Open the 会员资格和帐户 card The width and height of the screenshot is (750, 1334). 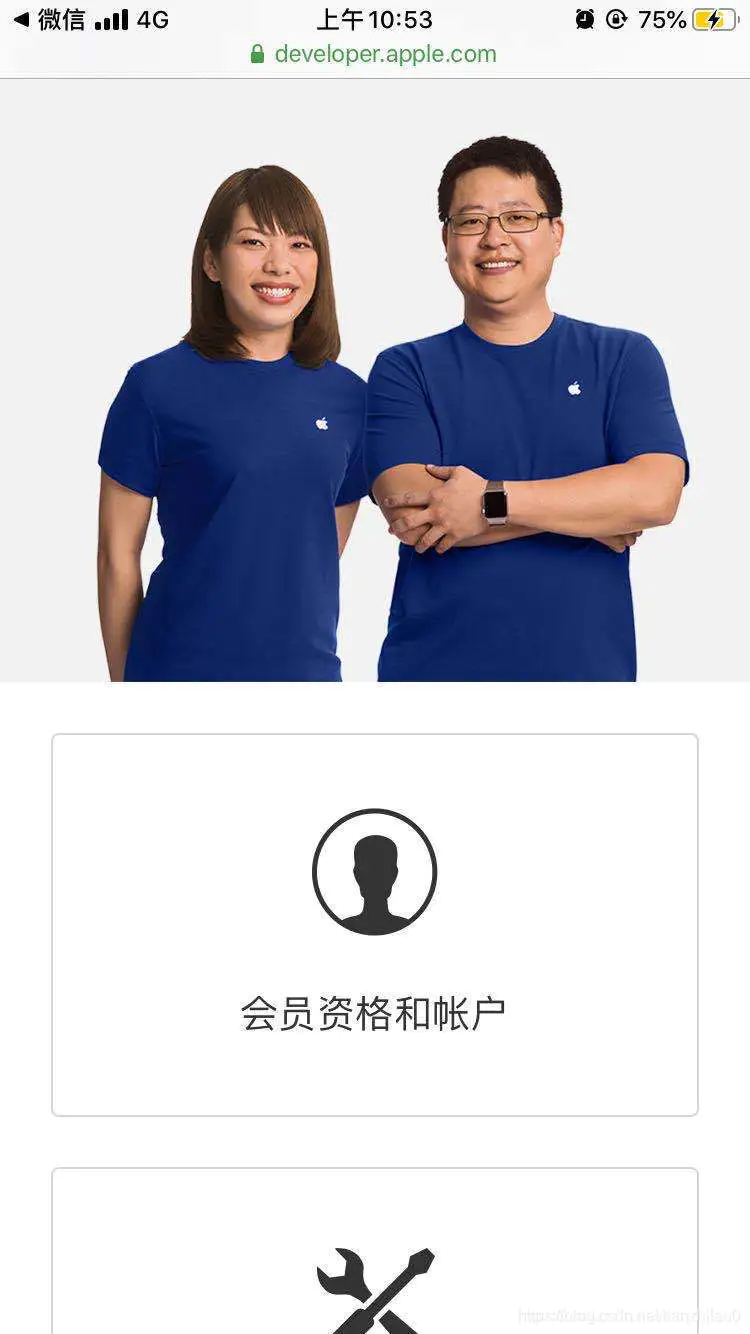pos(374,925)
